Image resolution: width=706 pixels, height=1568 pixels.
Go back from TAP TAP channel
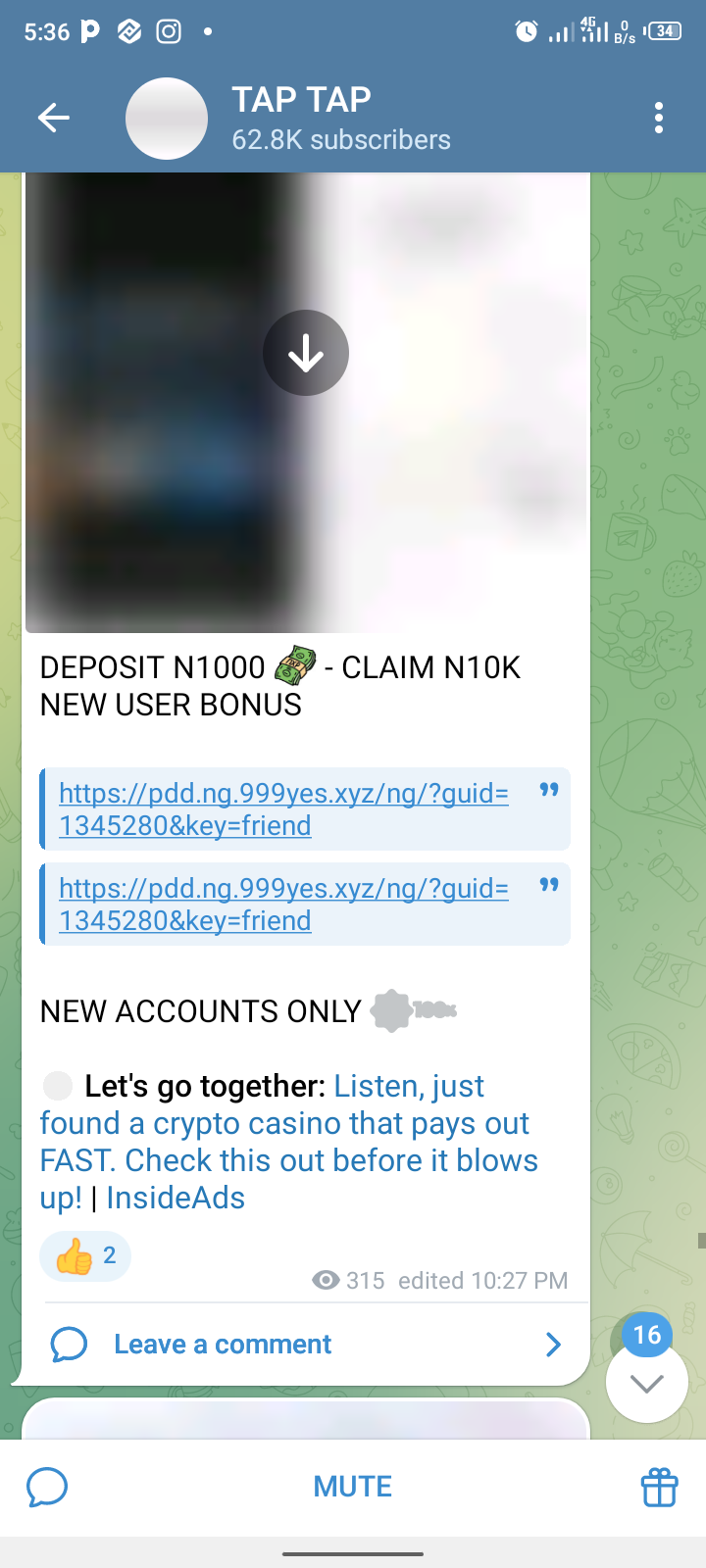coord(53,119)
